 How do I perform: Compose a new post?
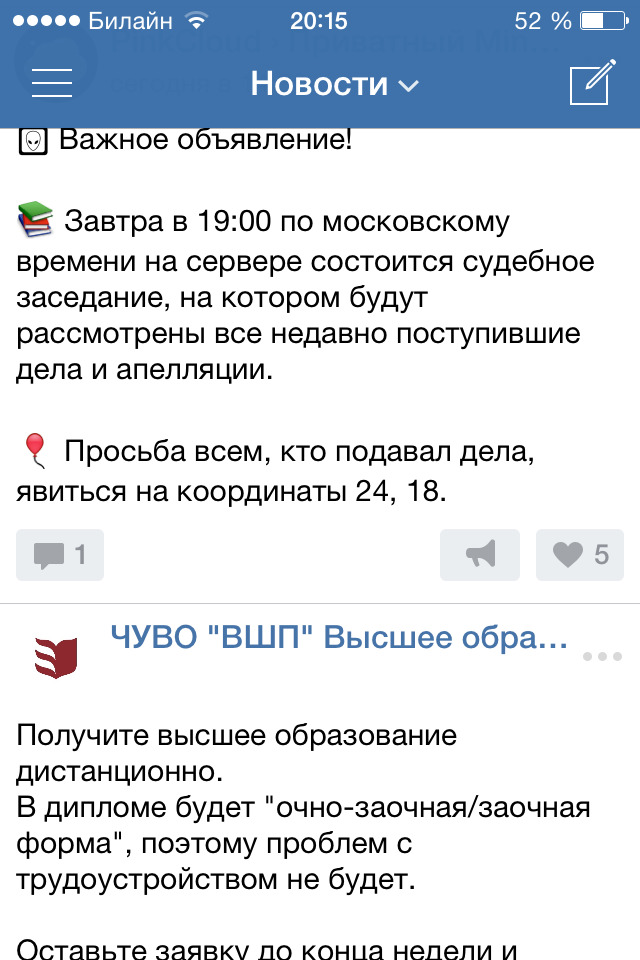click(x=590, y=83)
